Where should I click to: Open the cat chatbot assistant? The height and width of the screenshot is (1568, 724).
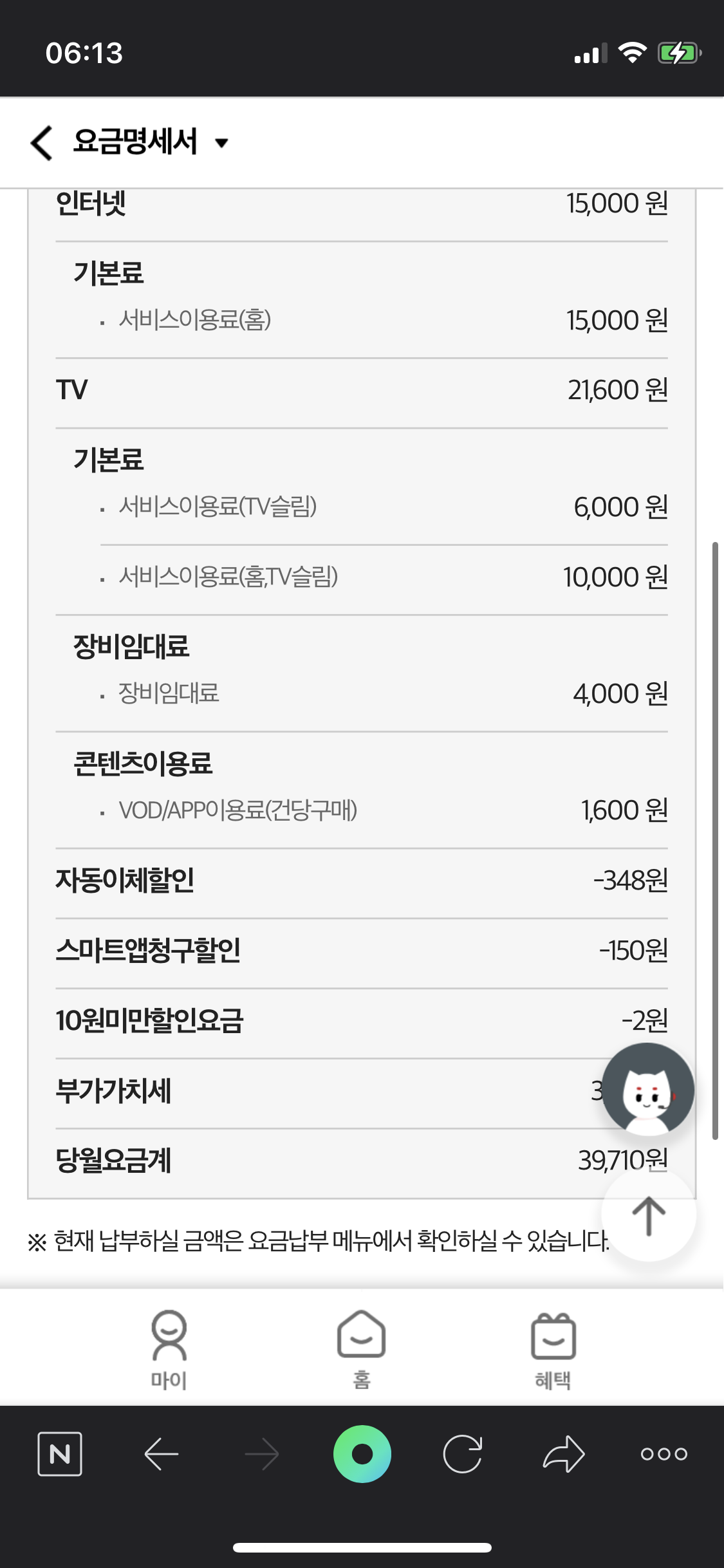click(648, 1089)
